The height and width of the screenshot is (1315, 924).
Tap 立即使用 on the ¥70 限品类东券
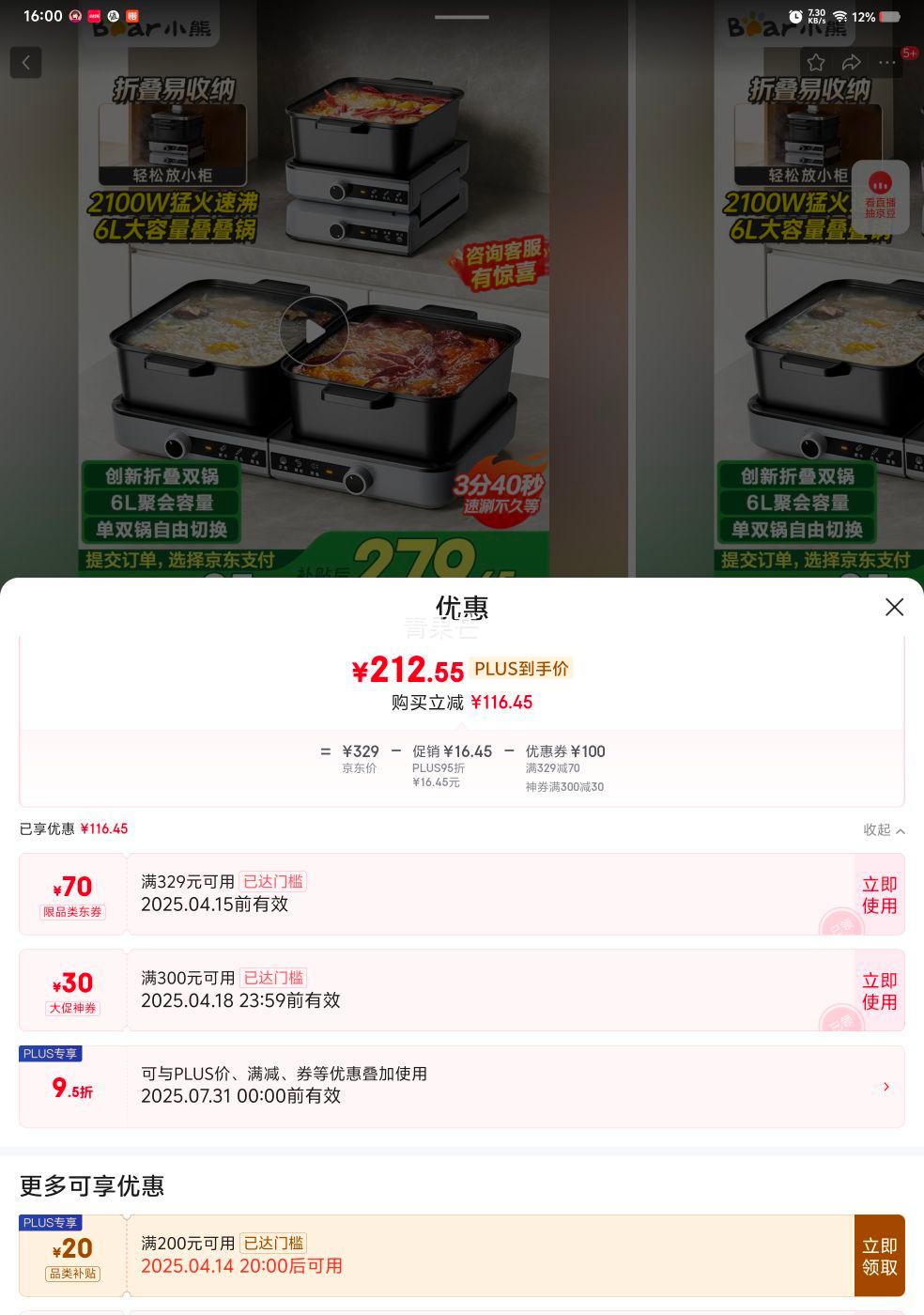coord(879,893)
